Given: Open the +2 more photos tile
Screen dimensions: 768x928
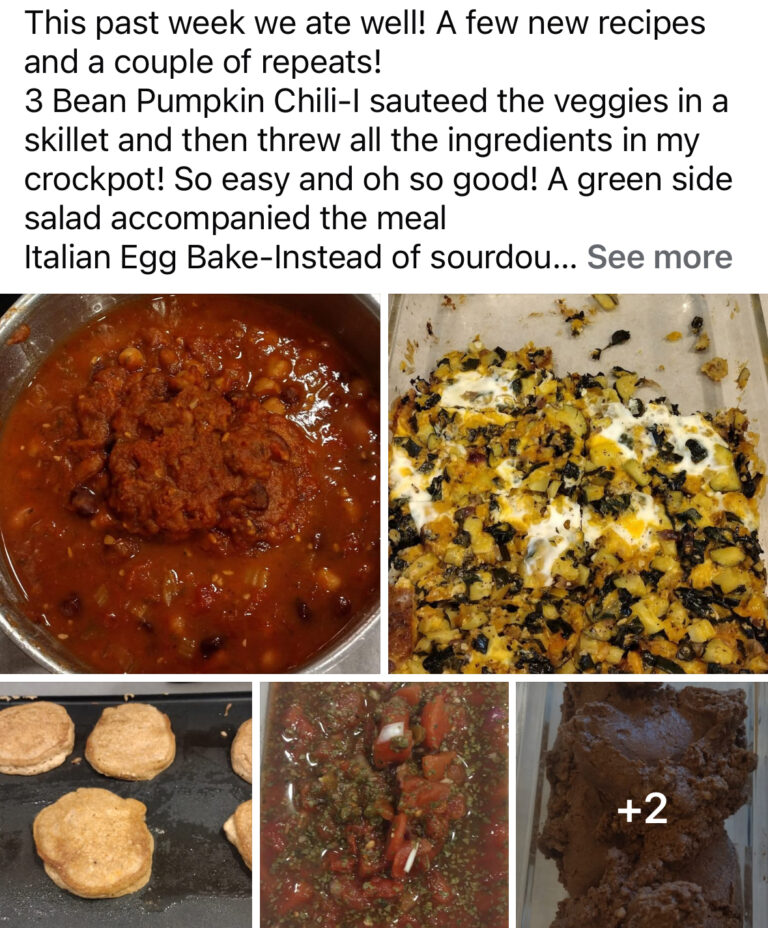Looking at the screenshot, I should [641, 804].
